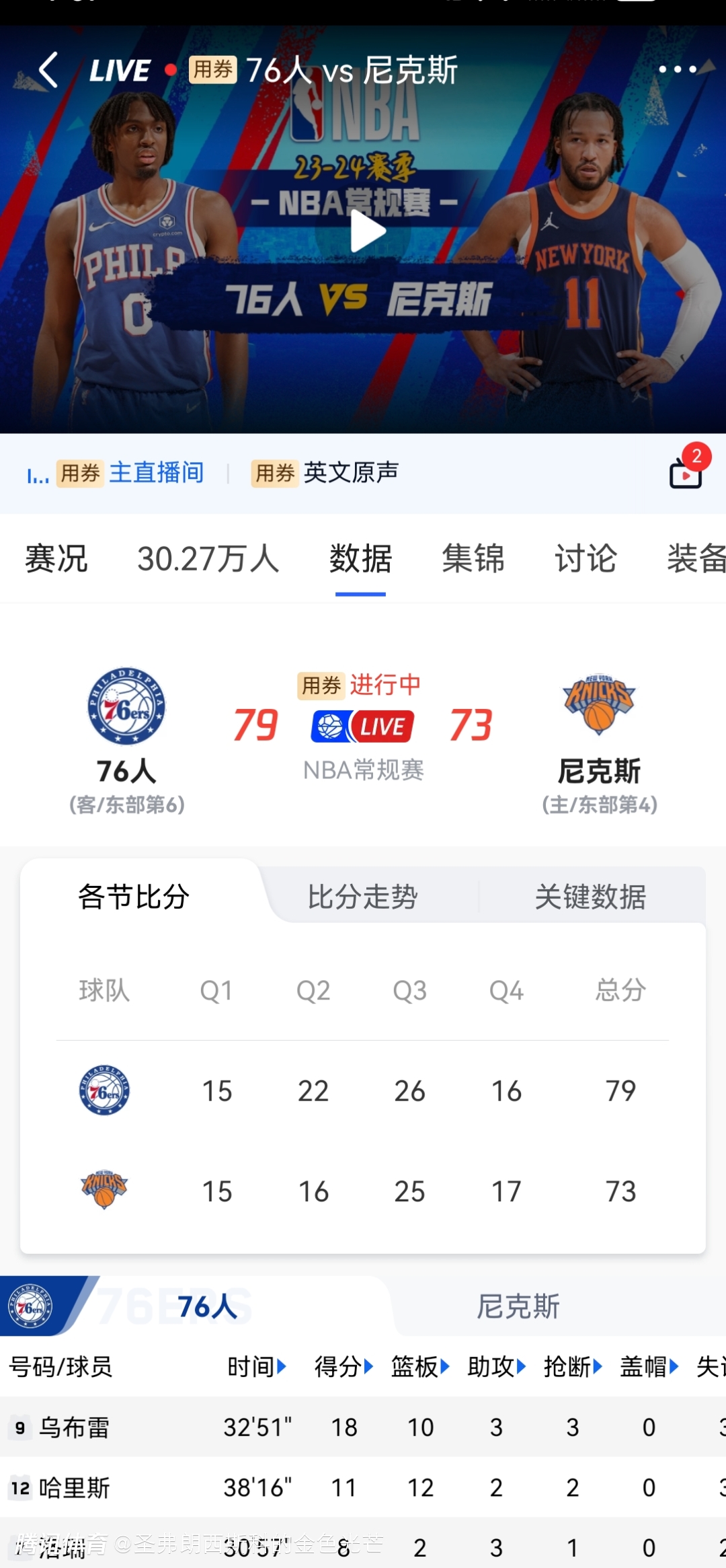Image resolution: width=726 pixels, height=1568 pixels.
Task: Switch to the 英文原声 stream
Action: [350, 473]
